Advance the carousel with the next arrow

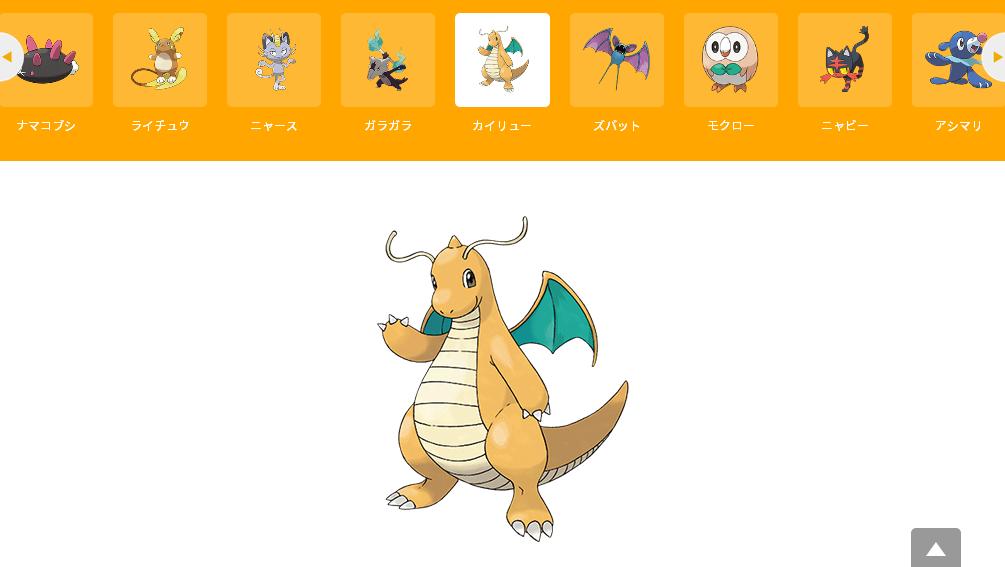tap(996, 57)
